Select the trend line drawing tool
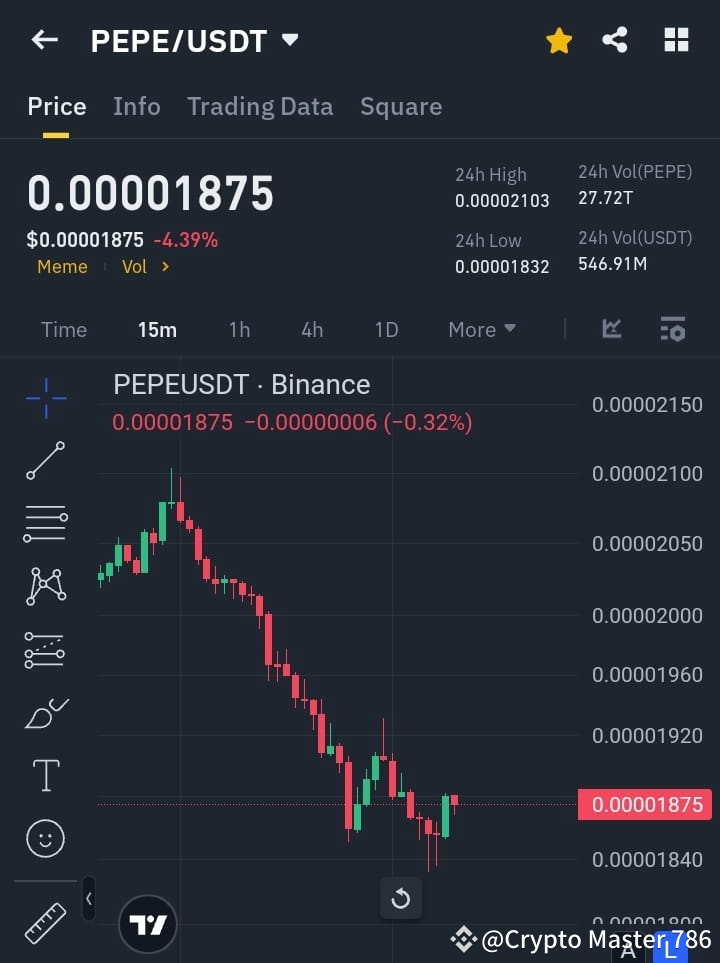720x963 pixels. point(45,461)
